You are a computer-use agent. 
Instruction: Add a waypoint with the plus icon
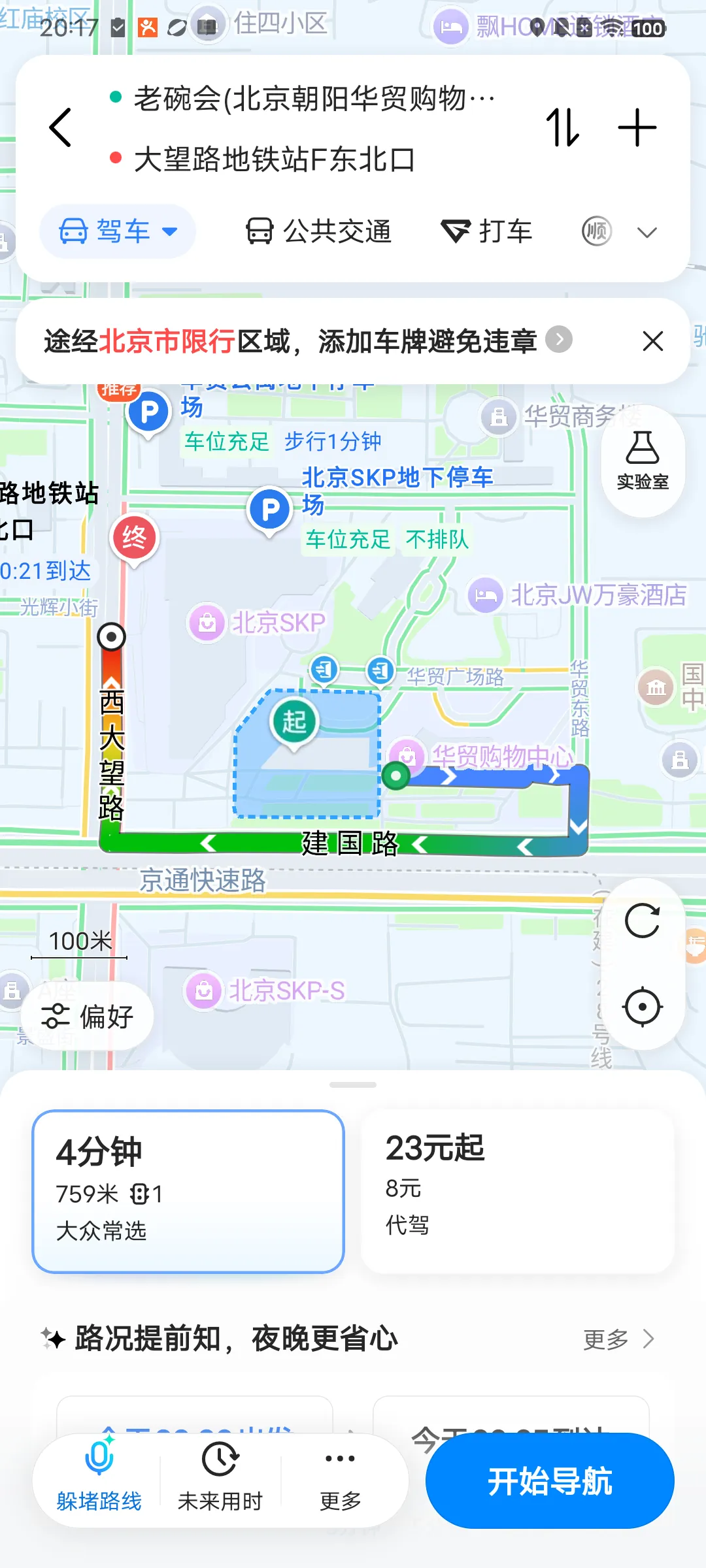(637, 127)
